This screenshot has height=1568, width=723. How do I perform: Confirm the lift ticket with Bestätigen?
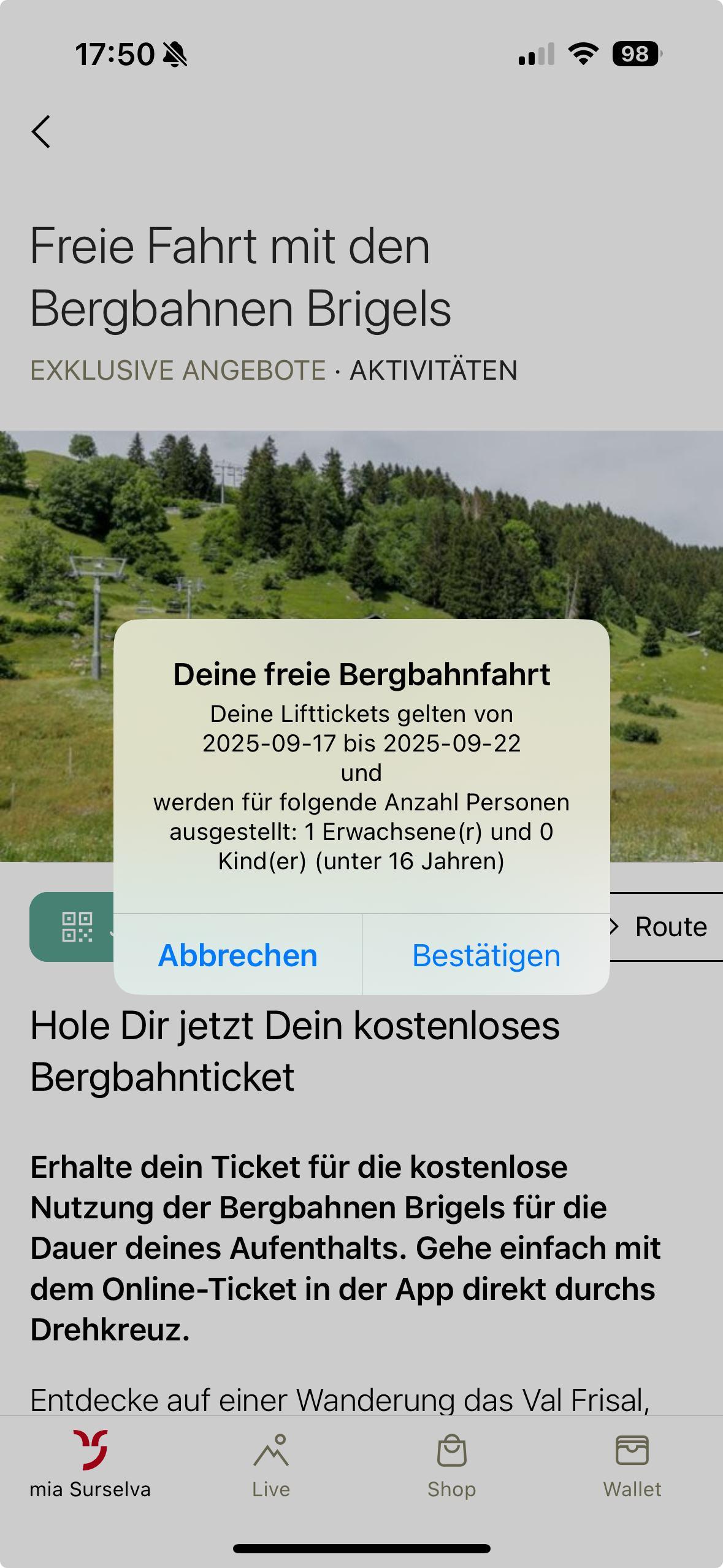coord(486,955)
